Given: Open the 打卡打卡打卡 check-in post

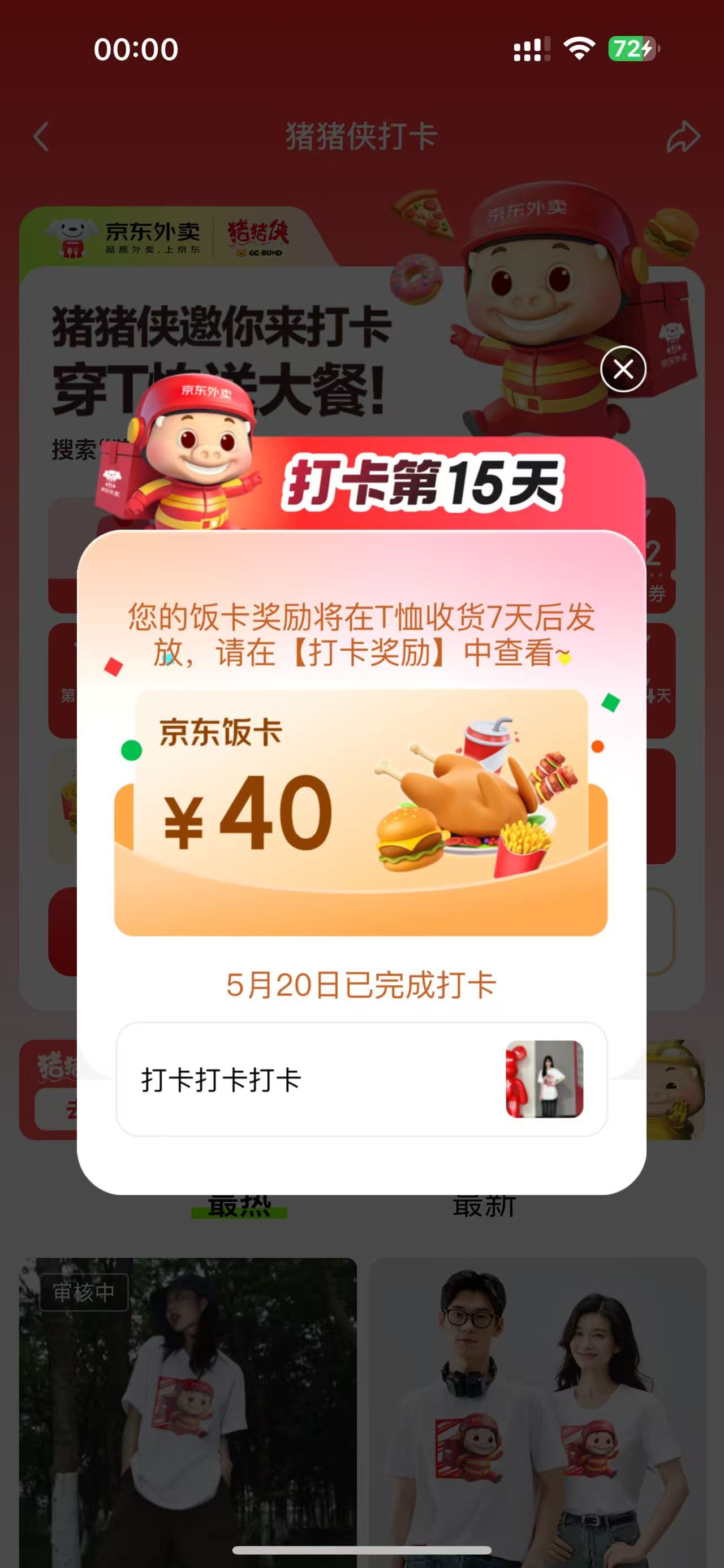Looking at the screenshot, I should tap(361, 1078).
